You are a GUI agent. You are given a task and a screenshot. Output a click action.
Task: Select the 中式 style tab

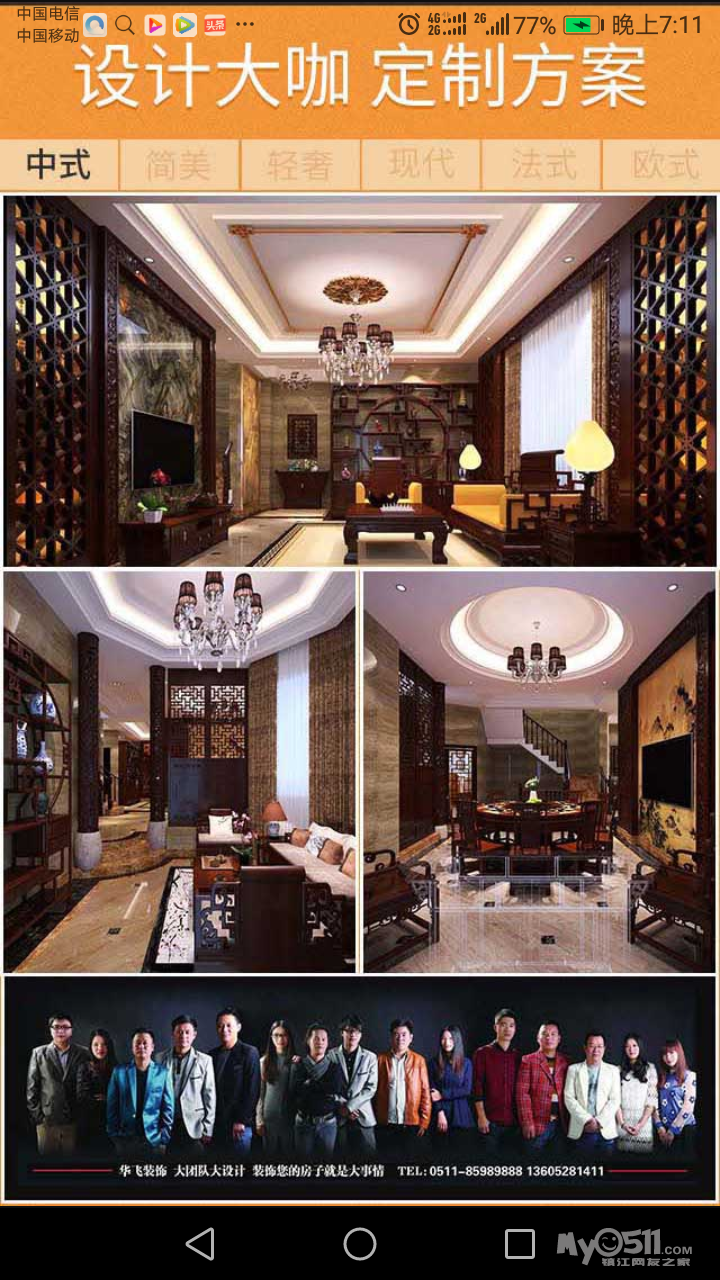59,165
